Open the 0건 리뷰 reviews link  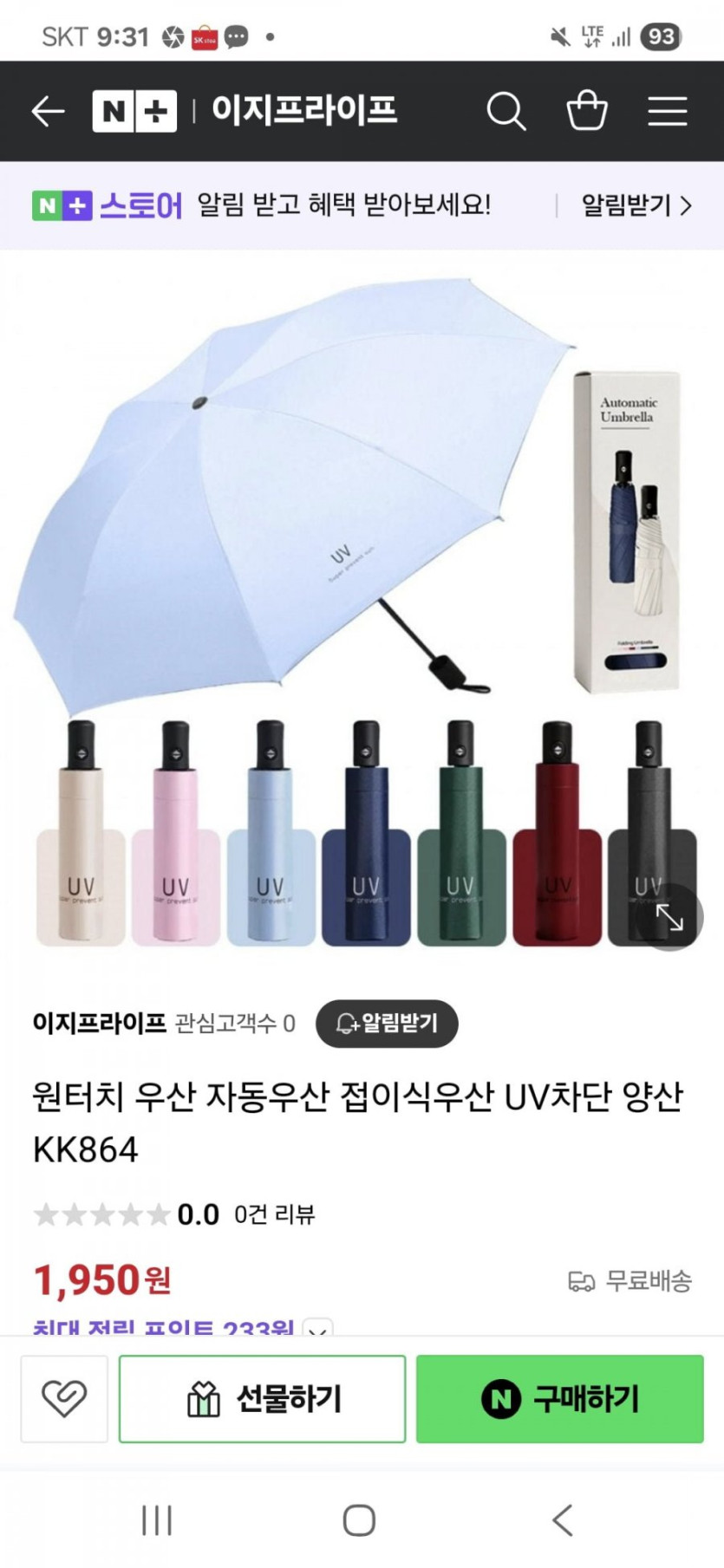[274, 1214]
